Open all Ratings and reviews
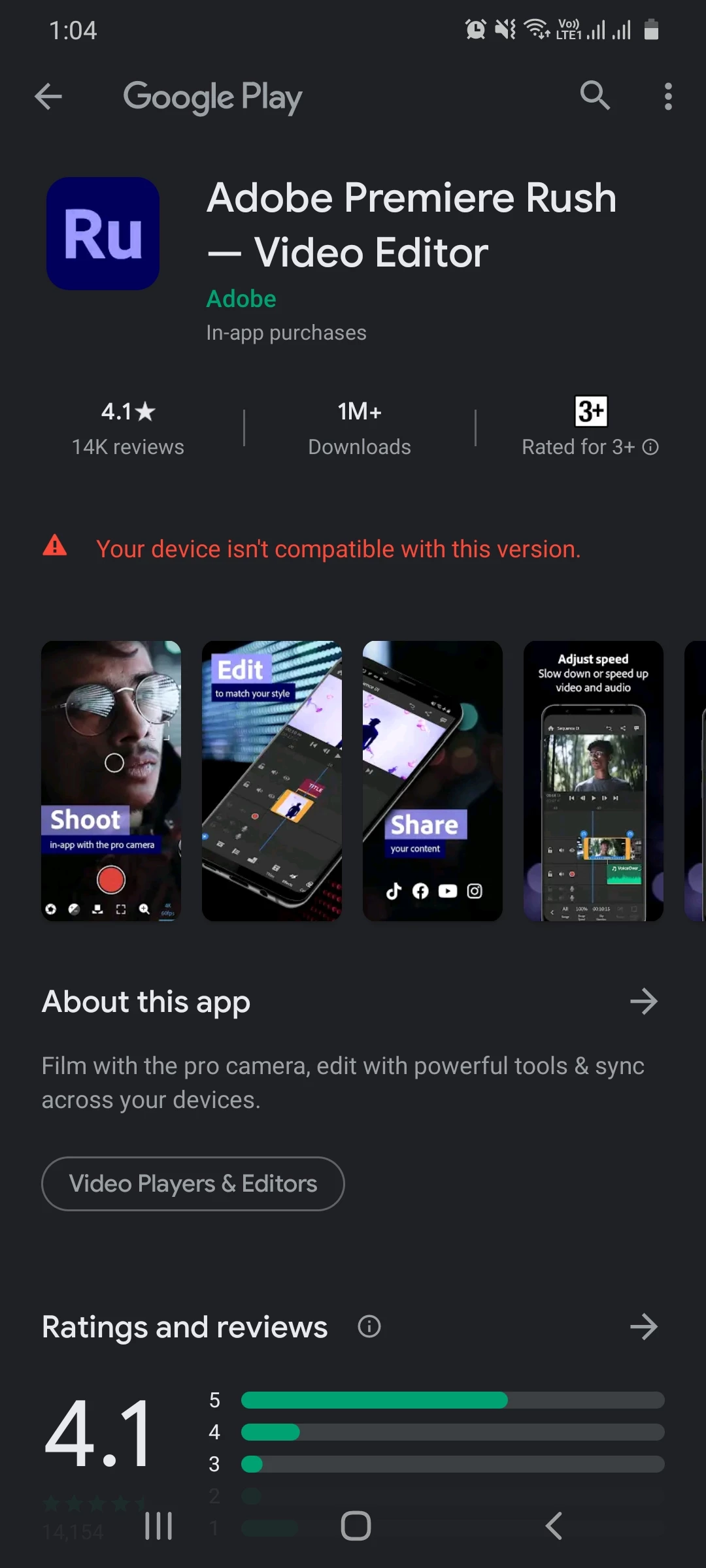Image resolution: width=706 pixels, height=1568 pixels. [643, 1327]
